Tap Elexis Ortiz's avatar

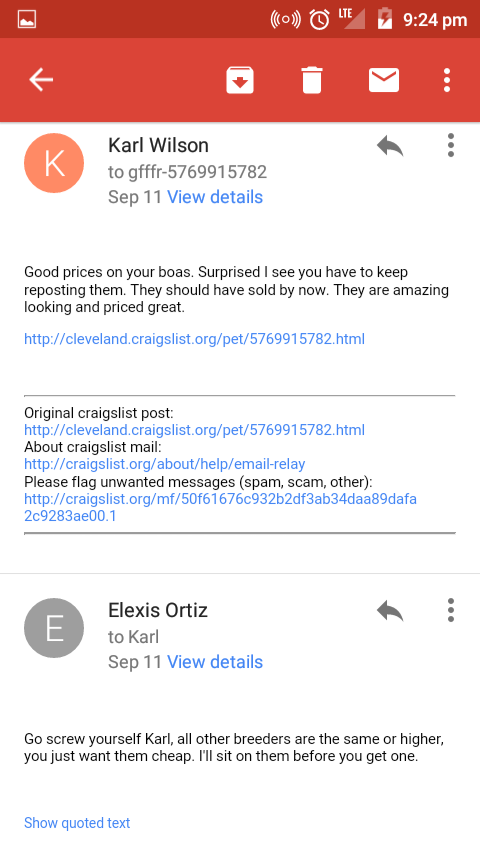pyautogui.click(x=54, y=628)
